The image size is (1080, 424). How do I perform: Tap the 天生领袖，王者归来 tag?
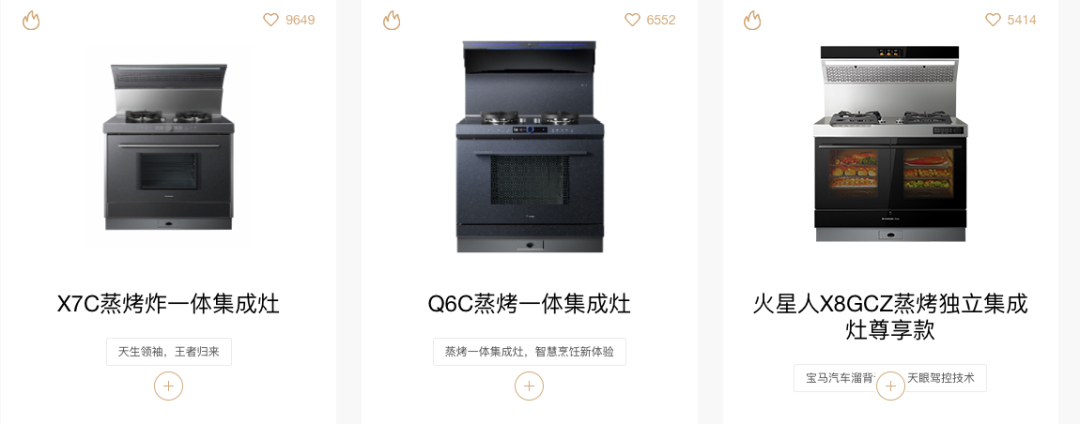click(168, 352)
